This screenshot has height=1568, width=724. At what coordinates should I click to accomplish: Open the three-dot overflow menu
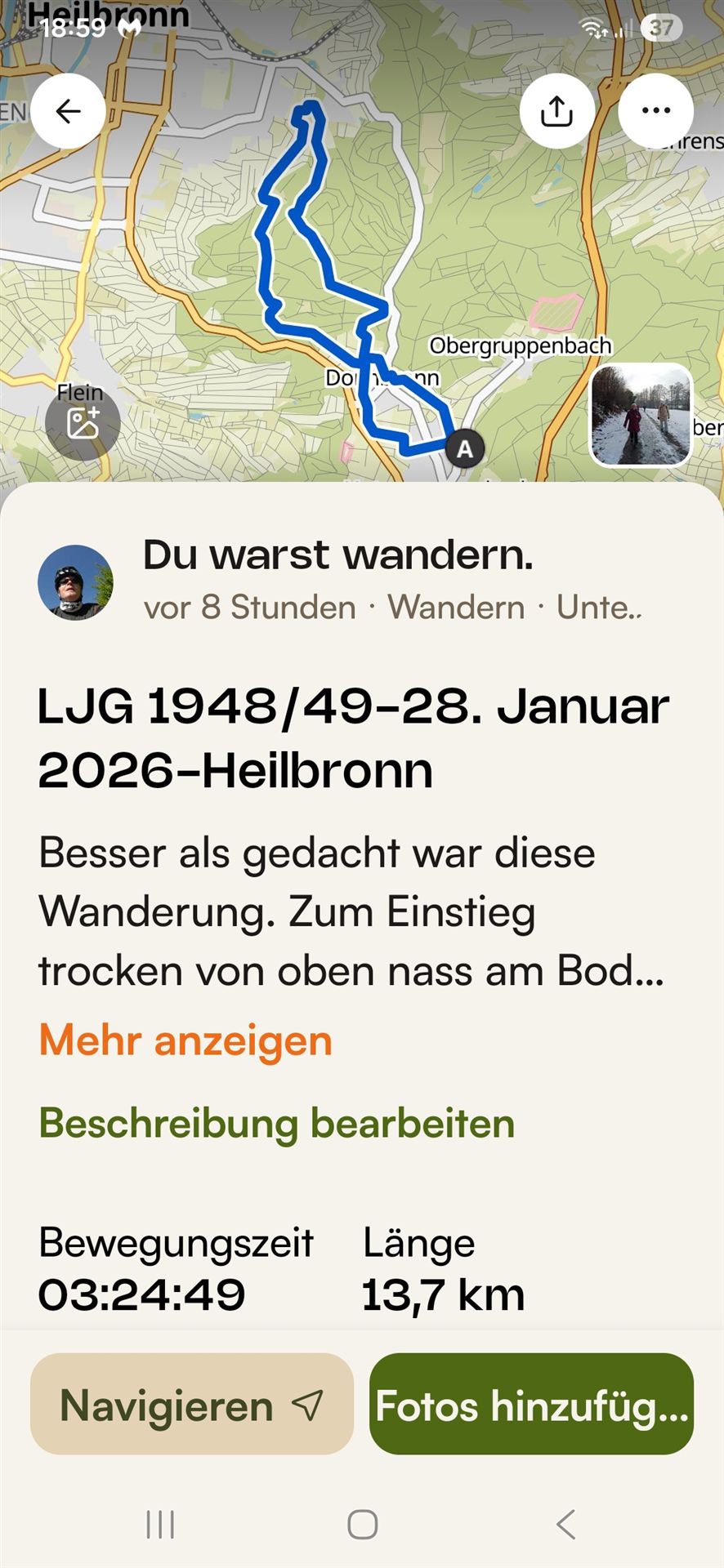coord(655,111)
